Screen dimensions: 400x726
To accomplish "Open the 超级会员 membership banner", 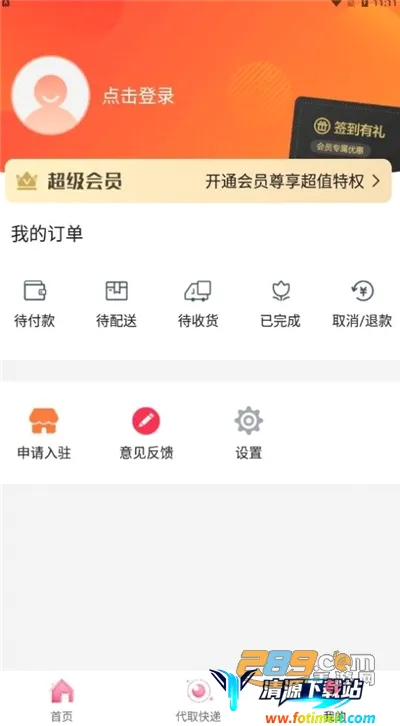I will [x=199, y=182].
